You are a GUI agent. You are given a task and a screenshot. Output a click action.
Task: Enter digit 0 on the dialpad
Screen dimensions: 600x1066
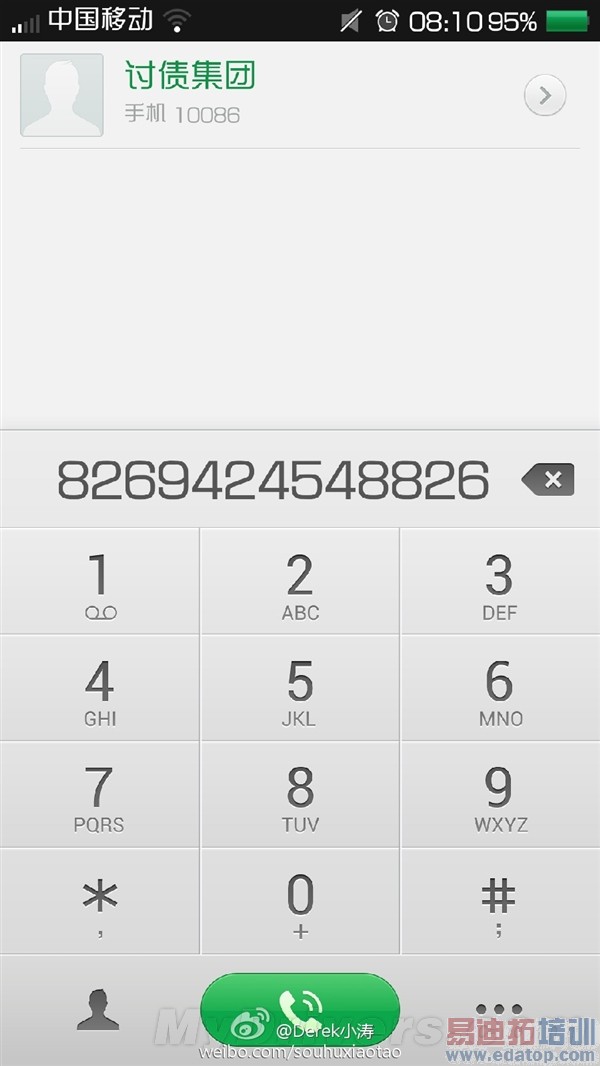(300, 901)
